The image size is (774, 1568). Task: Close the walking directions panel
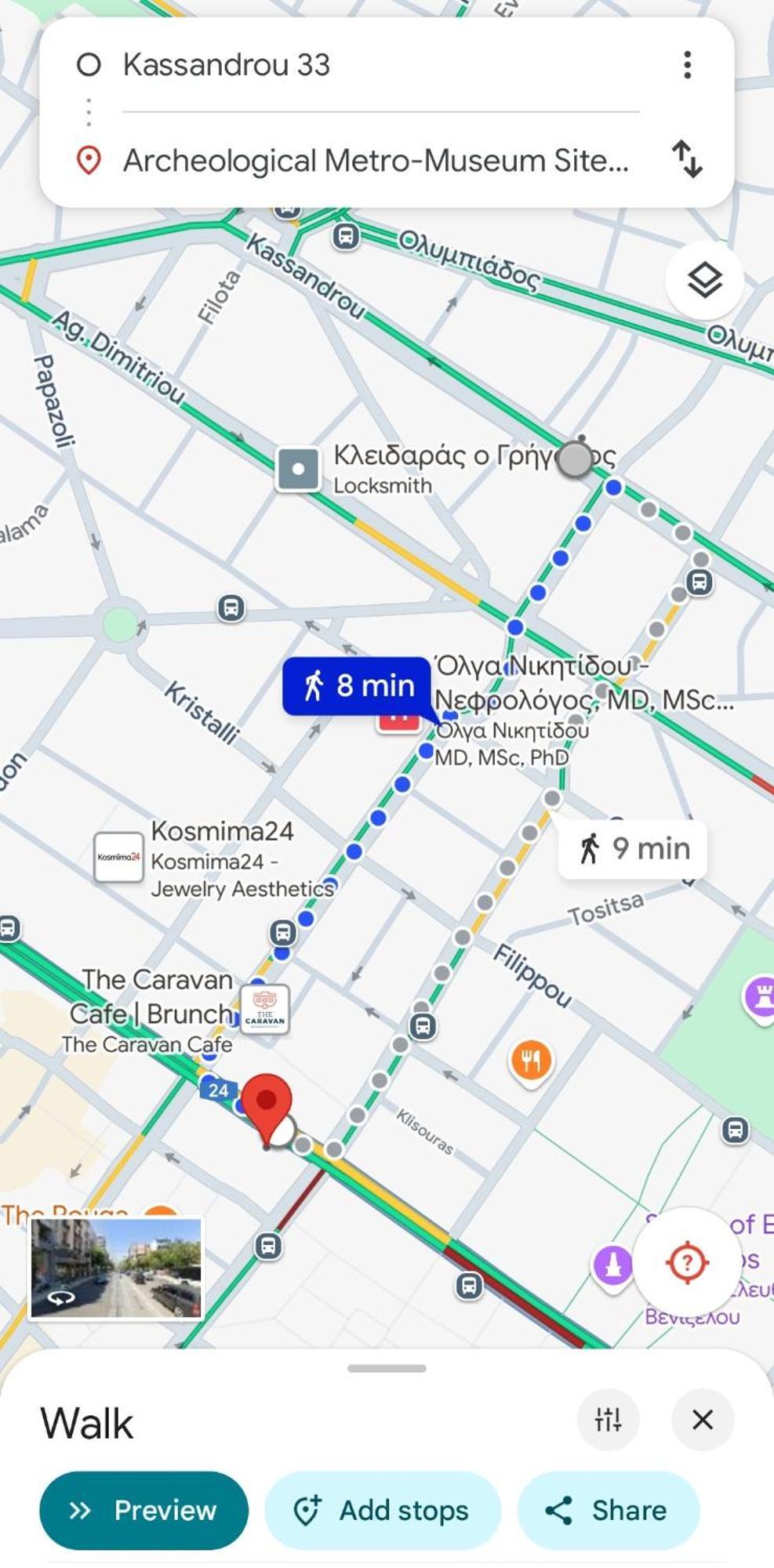[x=703, y=1419]
